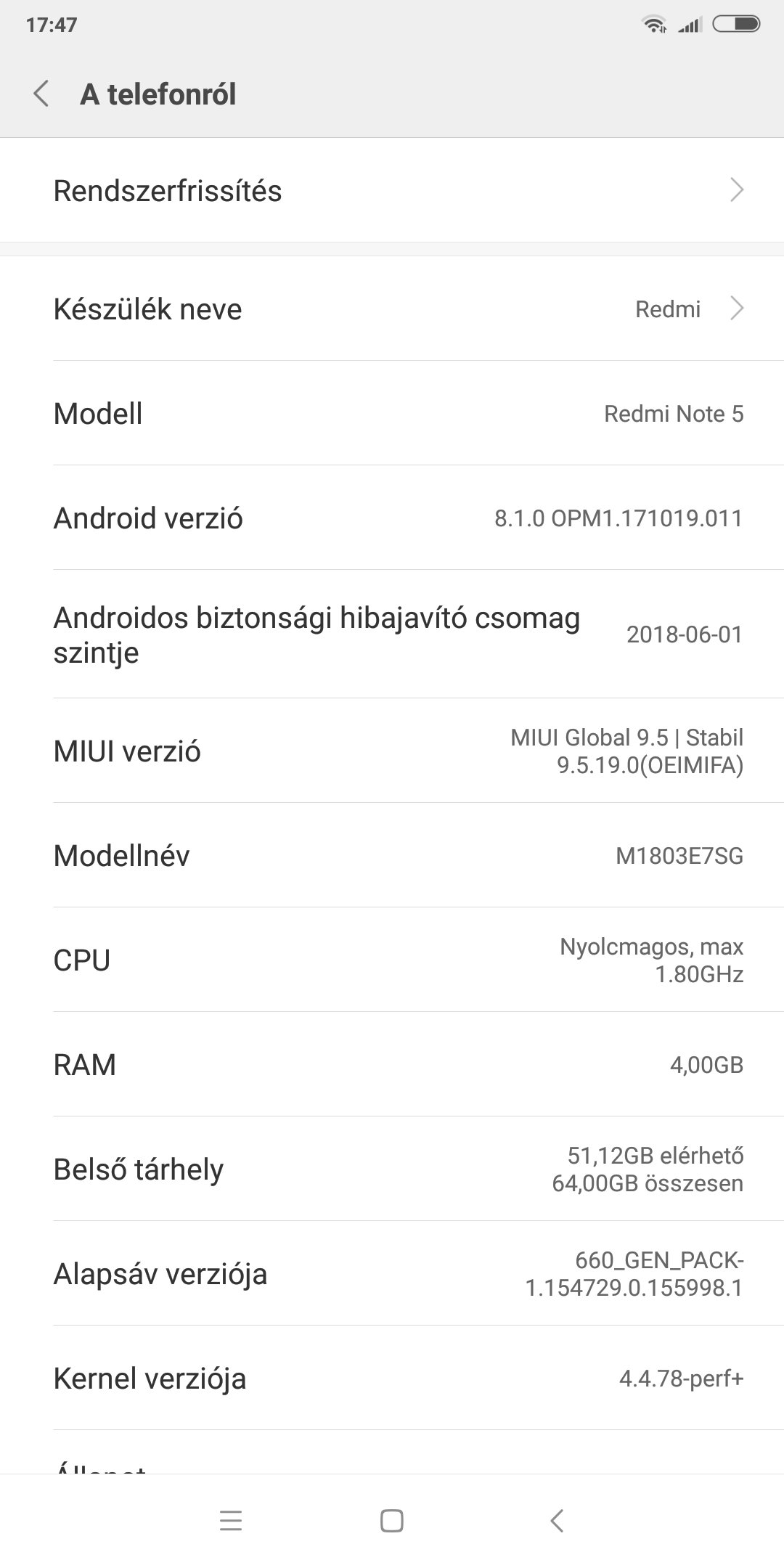Go to the home screen
Screen dimensions: 784x1568
(x=392, y=1521)
